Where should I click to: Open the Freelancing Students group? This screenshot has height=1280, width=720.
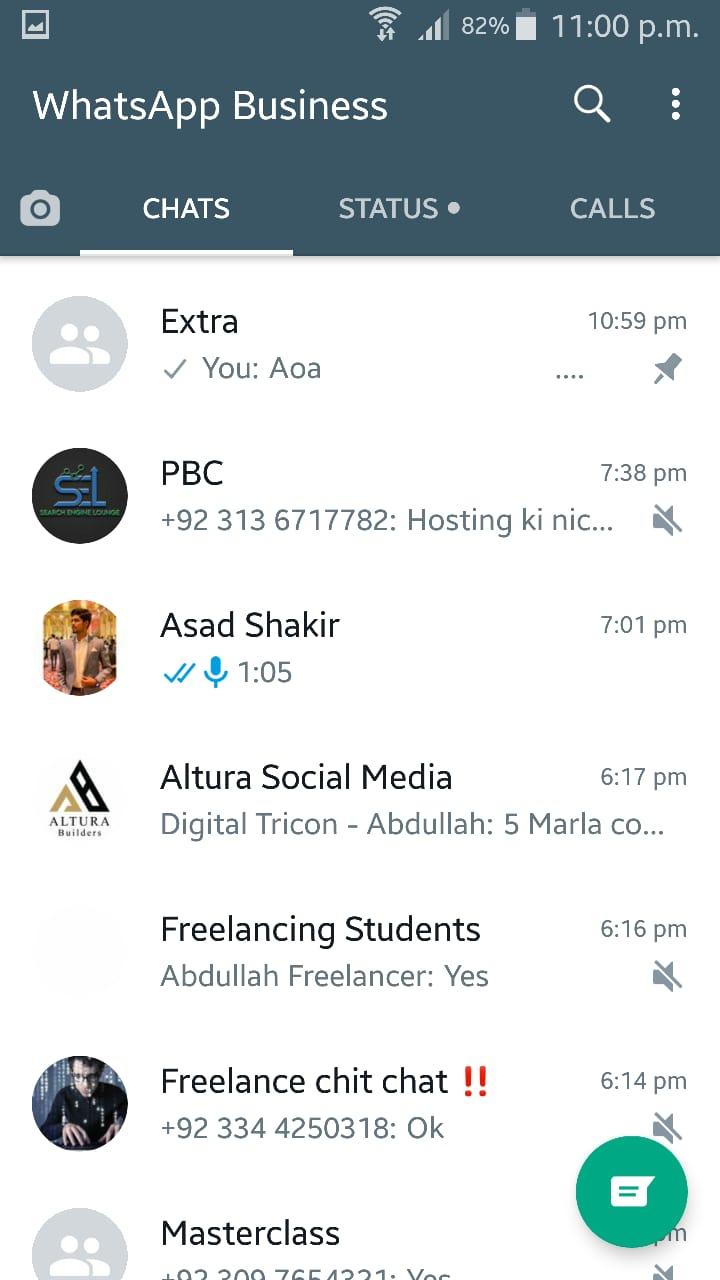tap(400, 952)
